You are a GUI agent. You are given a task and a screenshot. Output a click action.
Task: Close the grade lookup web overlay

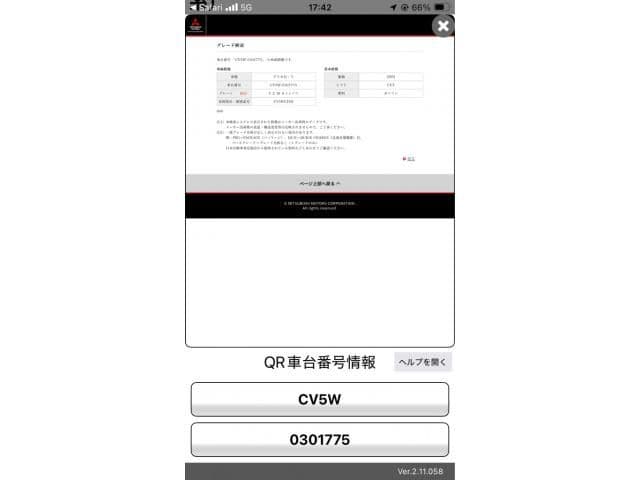click(x=443, y=26)
